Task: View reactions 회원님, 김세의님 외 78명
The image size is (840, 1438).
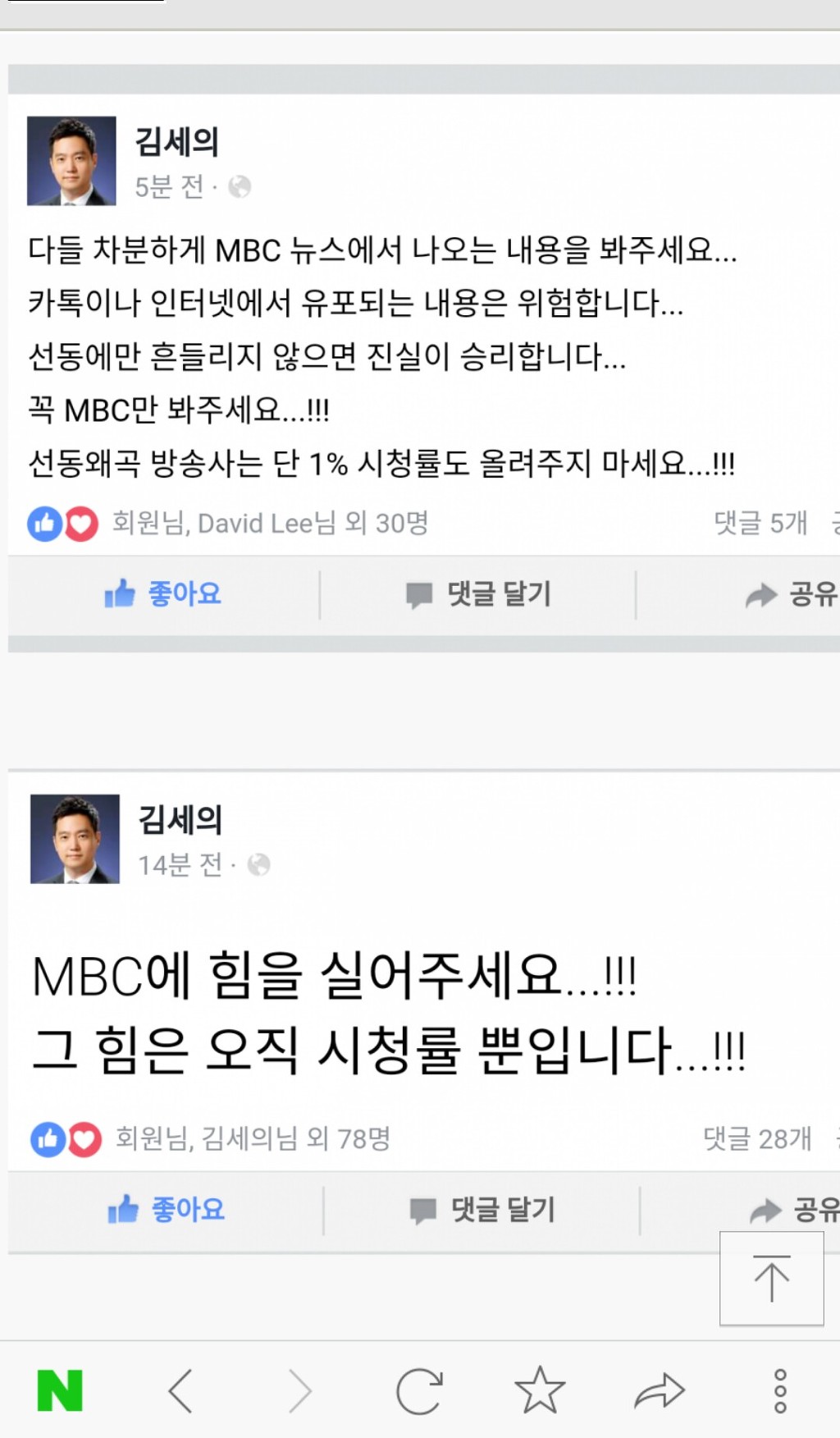Action: pyautogui.click(x=253, y=1138)
